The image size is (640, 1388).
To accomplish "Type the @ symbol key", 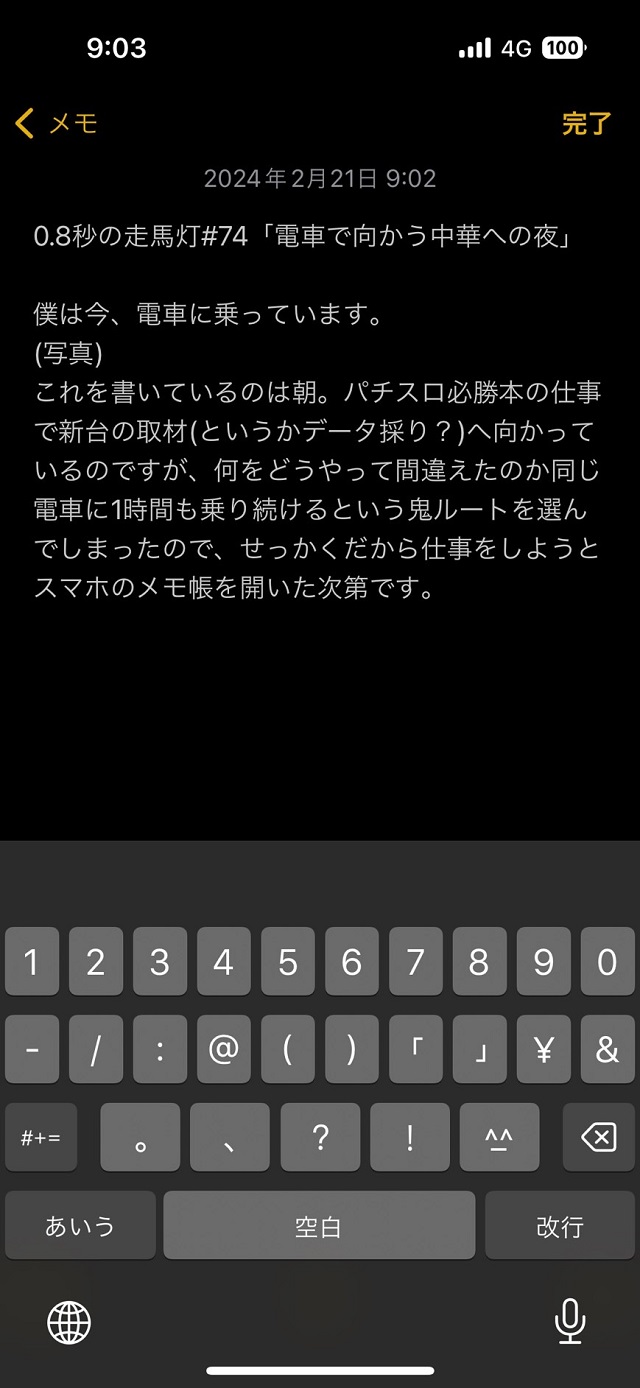I will pyautogui.click(x=224, y=1050).
